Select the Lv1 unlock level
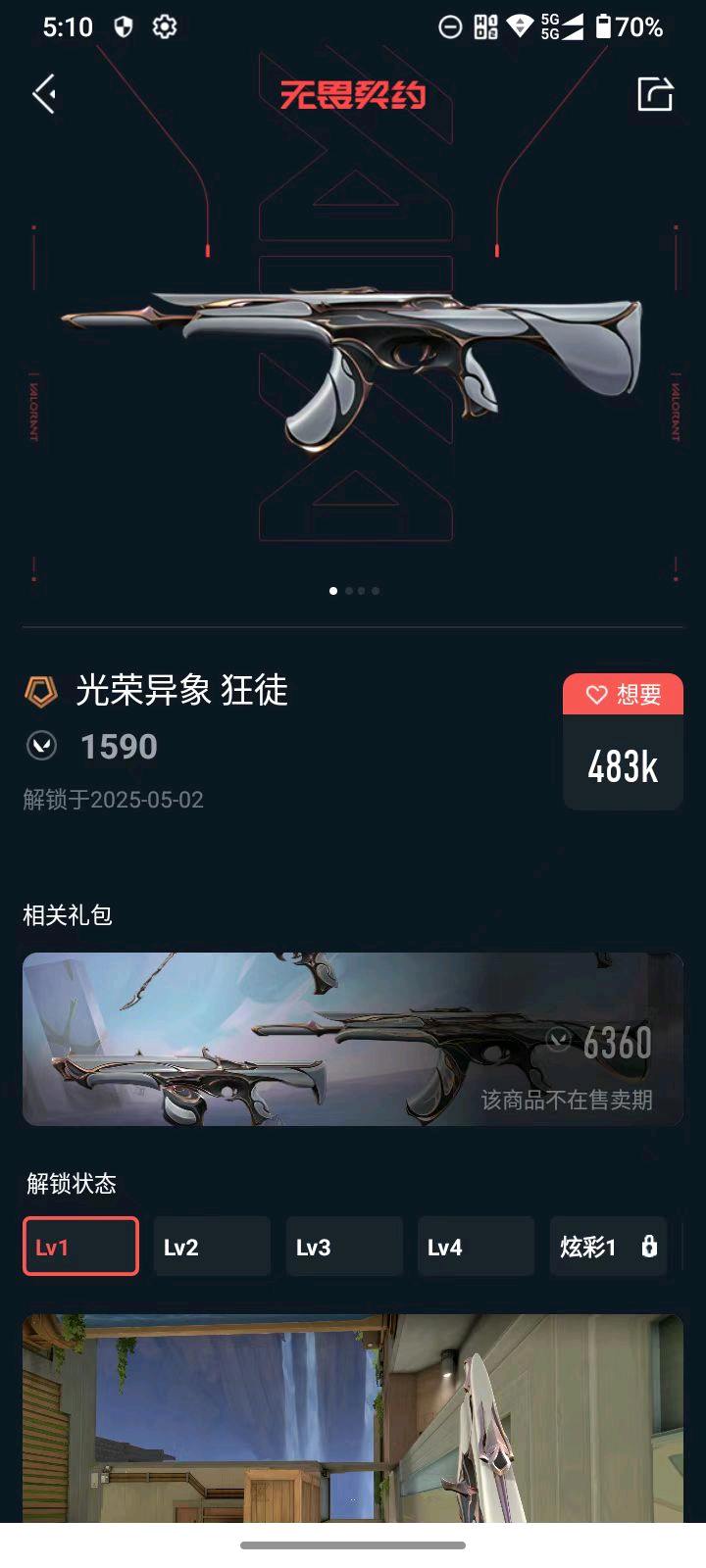Image resolution: width=706 pixels, height=1568 pixels. click(80, 1247)
